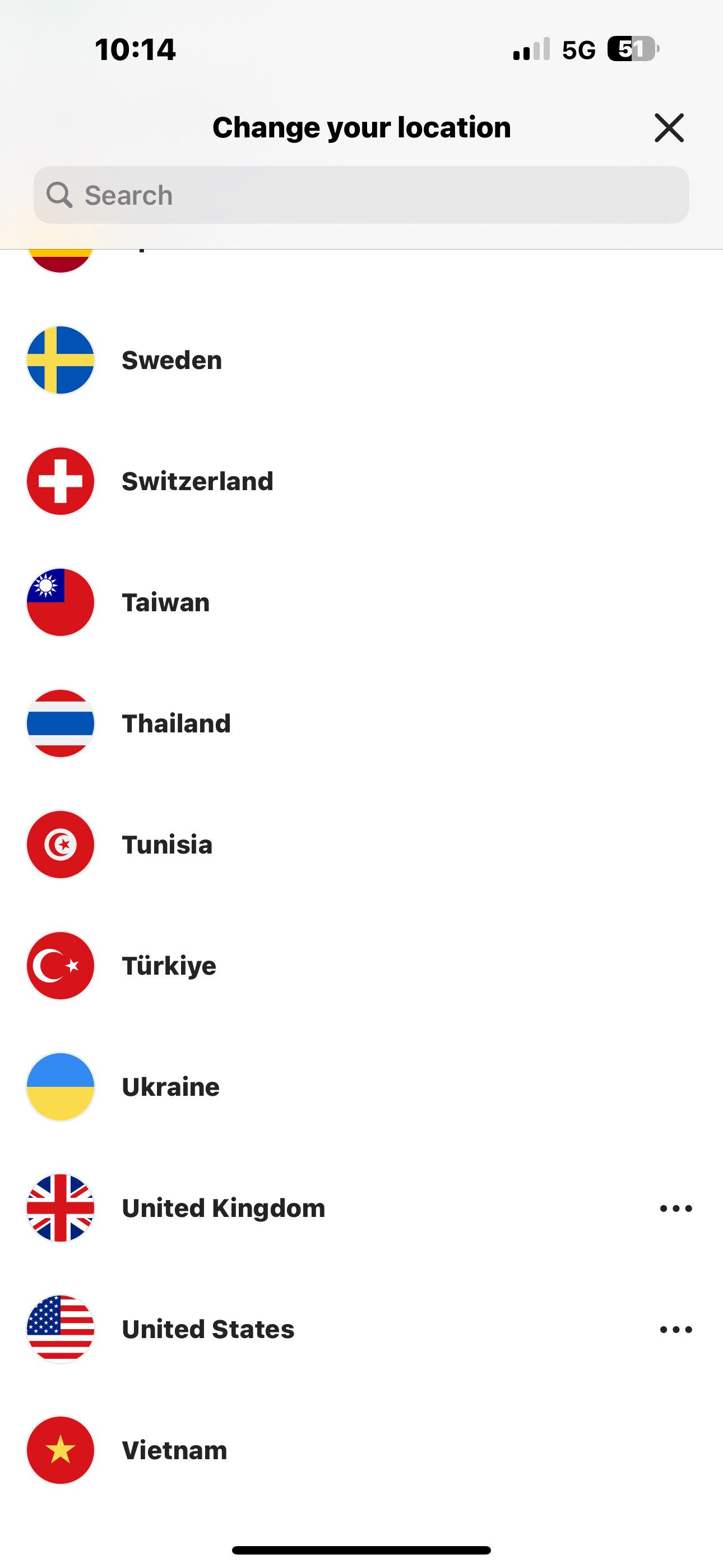The width and height of the screenshot is (723, 1568).
Task: Select Sweden as location
Action: pos(172,361)
